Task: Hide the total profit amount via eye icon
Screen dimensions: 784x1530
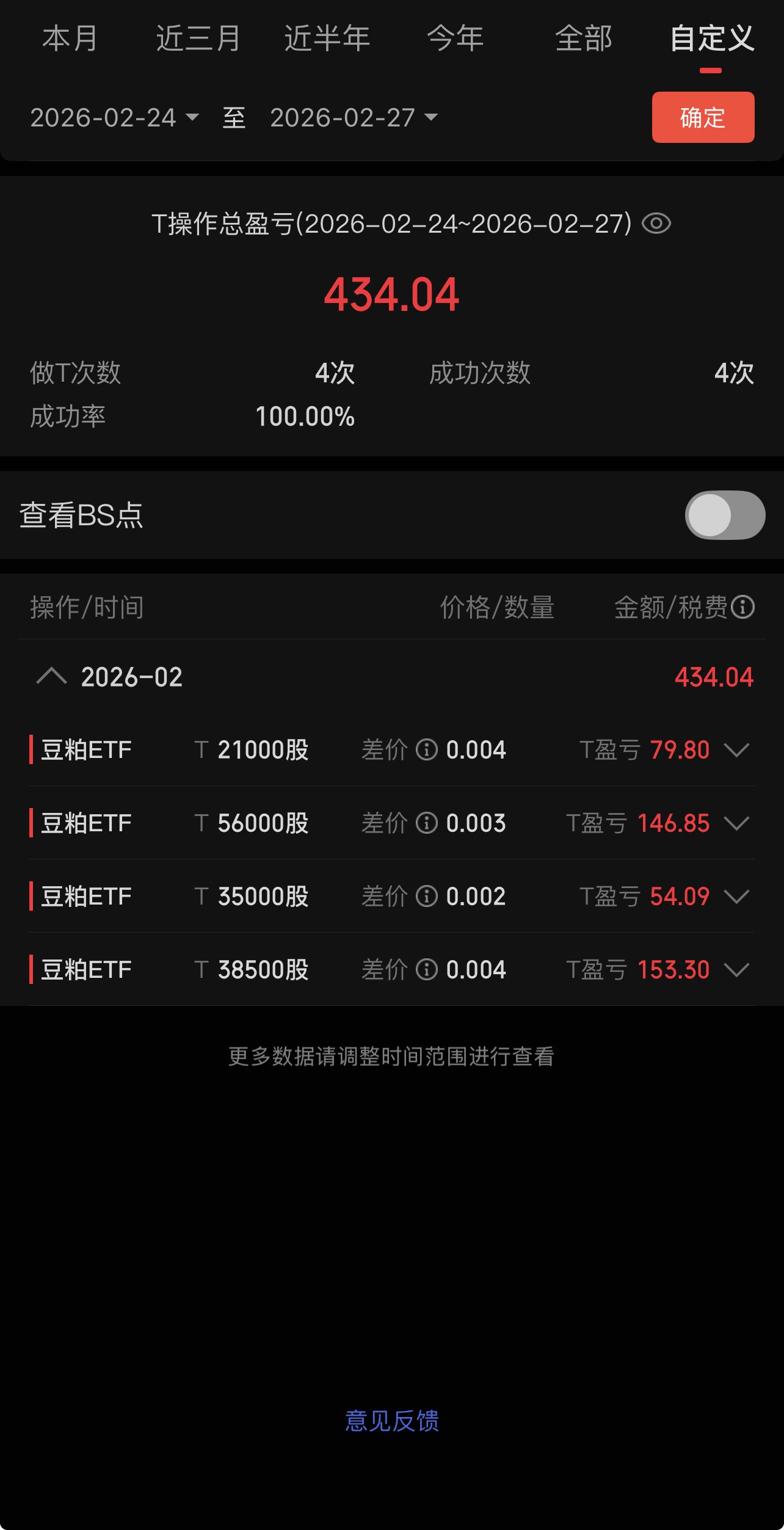Action: tap(656, 224)
